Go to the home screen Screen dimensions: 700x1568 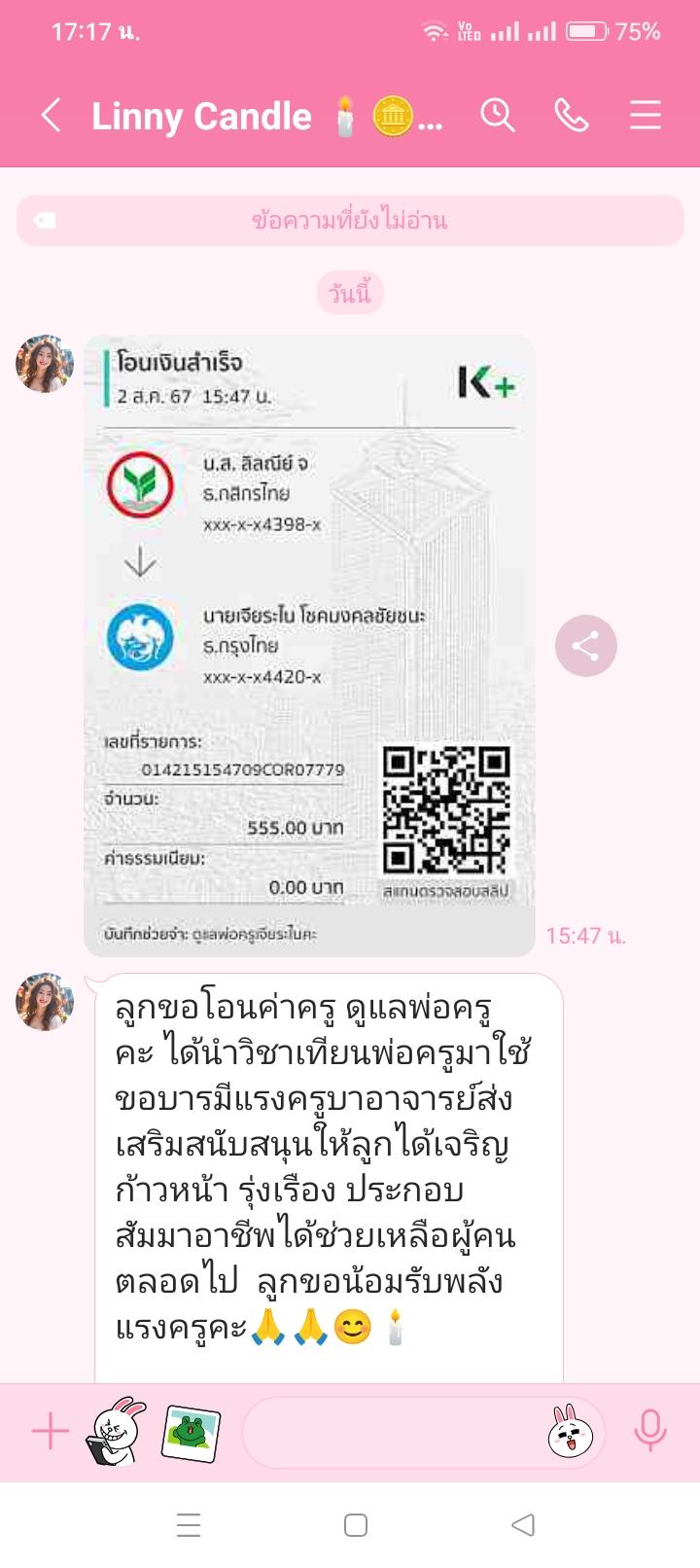(356, 1524)
